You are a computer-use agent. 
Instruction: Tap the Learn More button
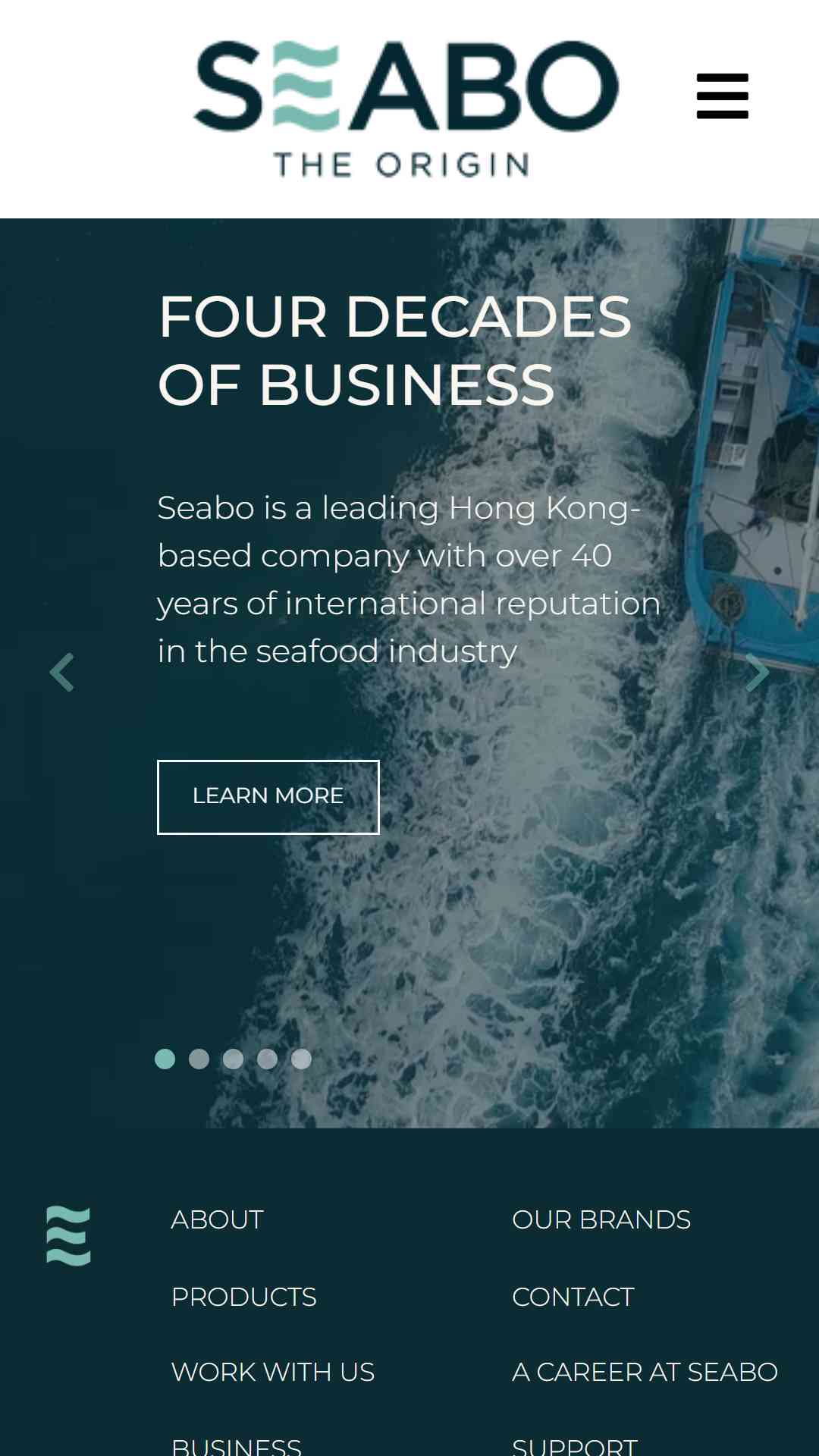268,797
